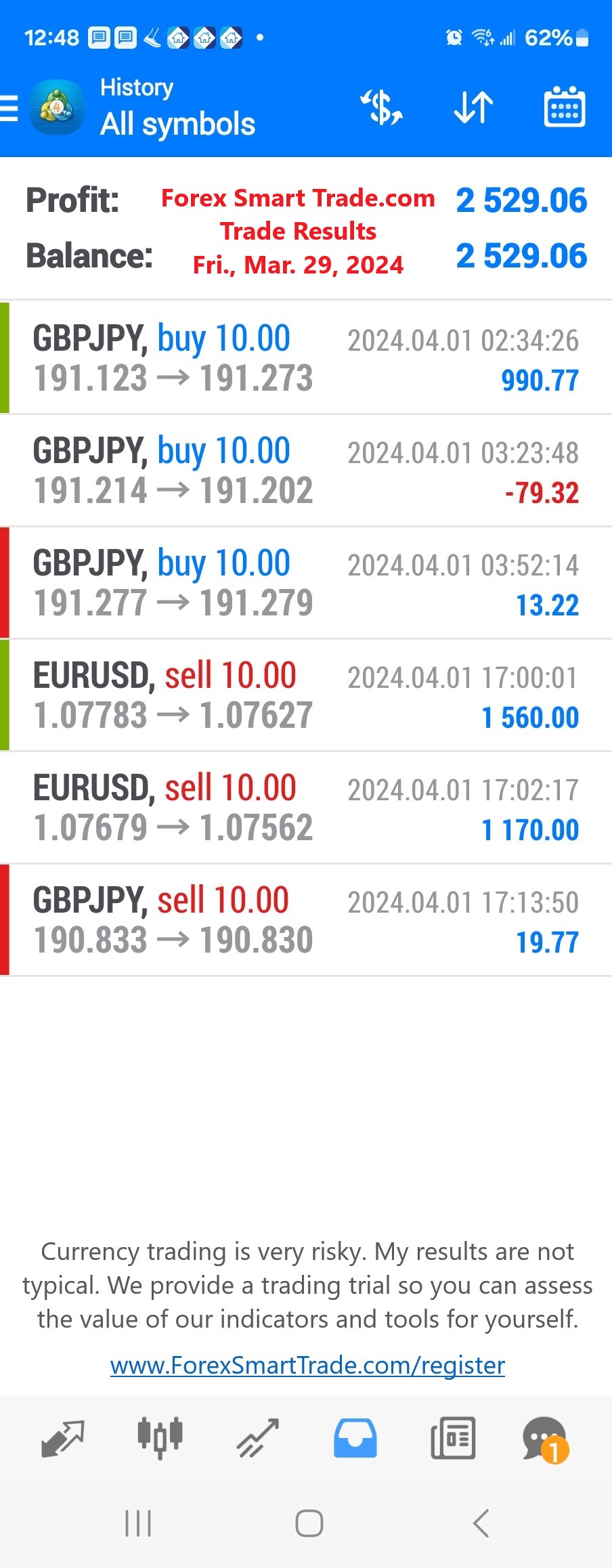Expand the GBPJPY buy trade with 990.77 profit
Image resolution: width=612 pixels, height=1568 pixels.
pyautogui.click(x=306, y=357)
